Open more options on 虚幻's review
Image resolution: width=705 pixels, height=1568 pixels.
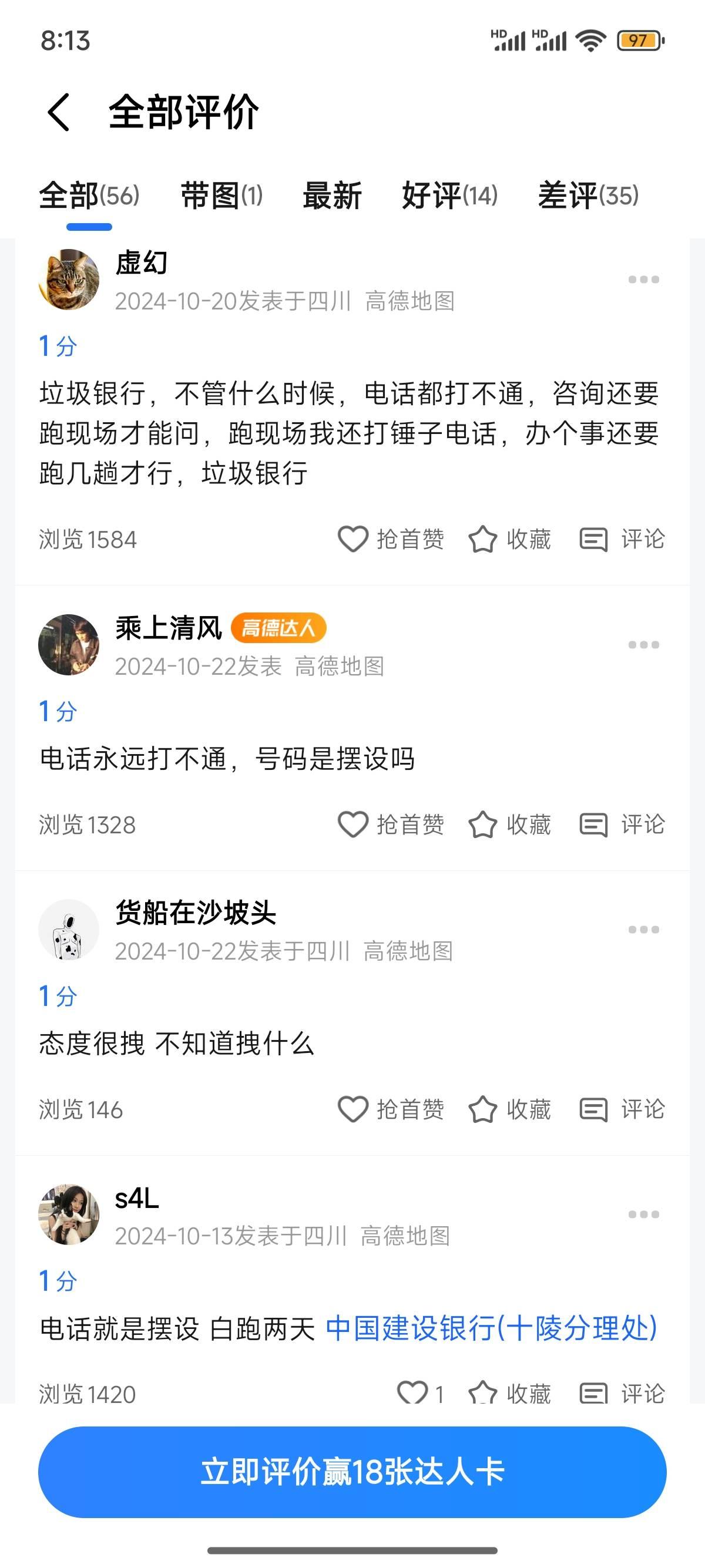(643, 280)
